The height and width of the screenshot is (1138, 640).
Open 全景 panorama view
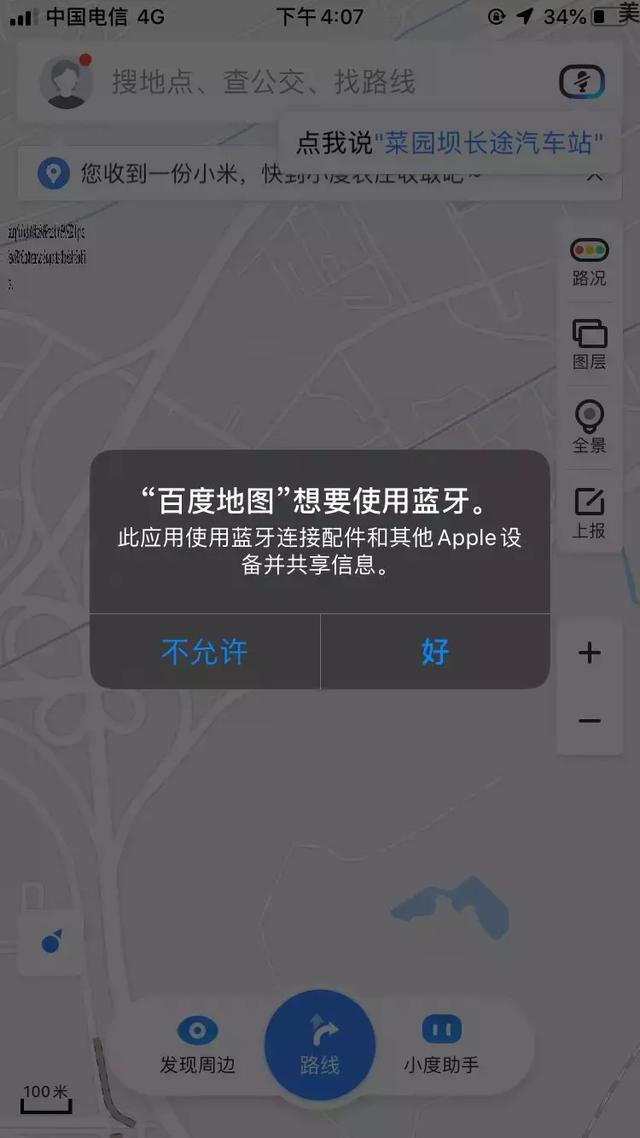589,428
